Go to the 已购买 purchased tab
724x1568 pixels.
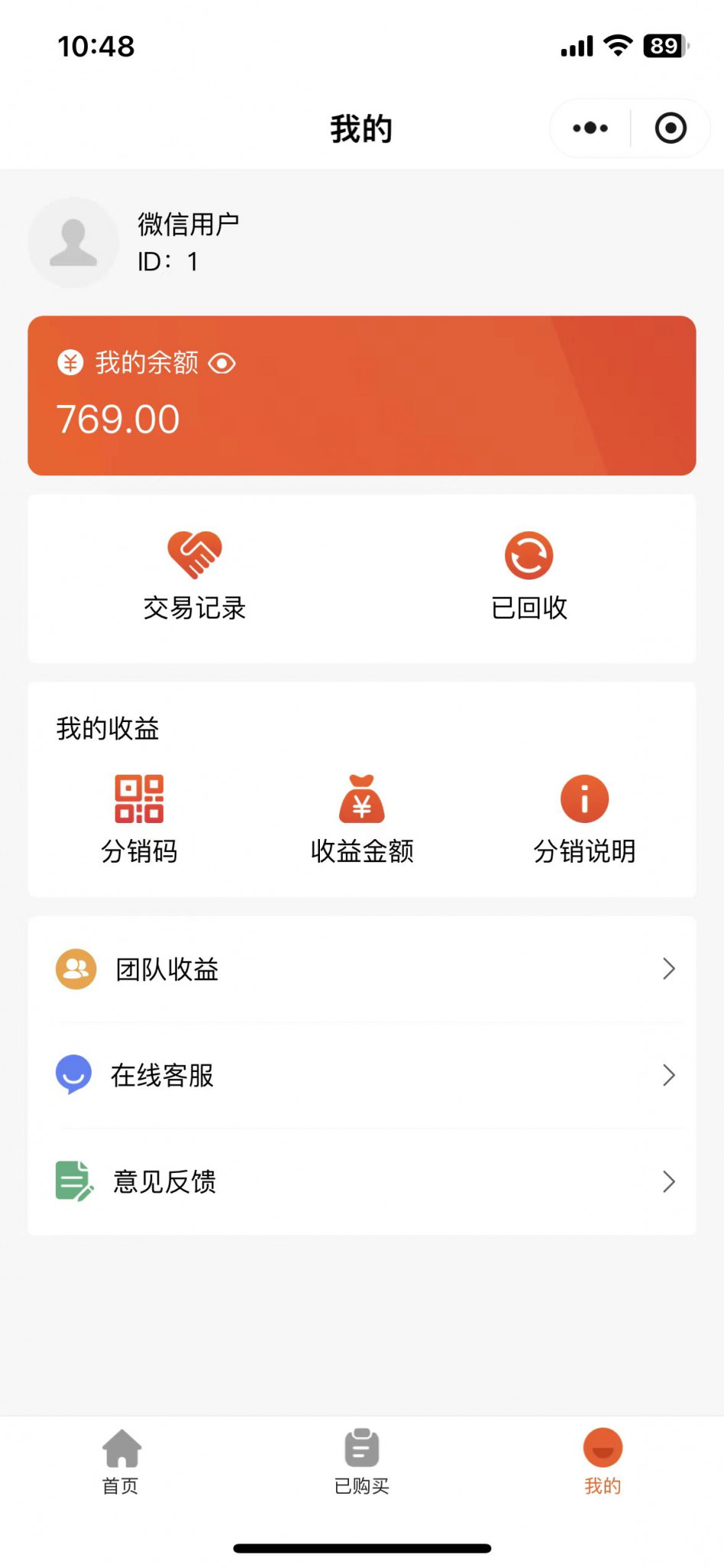pyautogui.click(x=362, y=1462)
